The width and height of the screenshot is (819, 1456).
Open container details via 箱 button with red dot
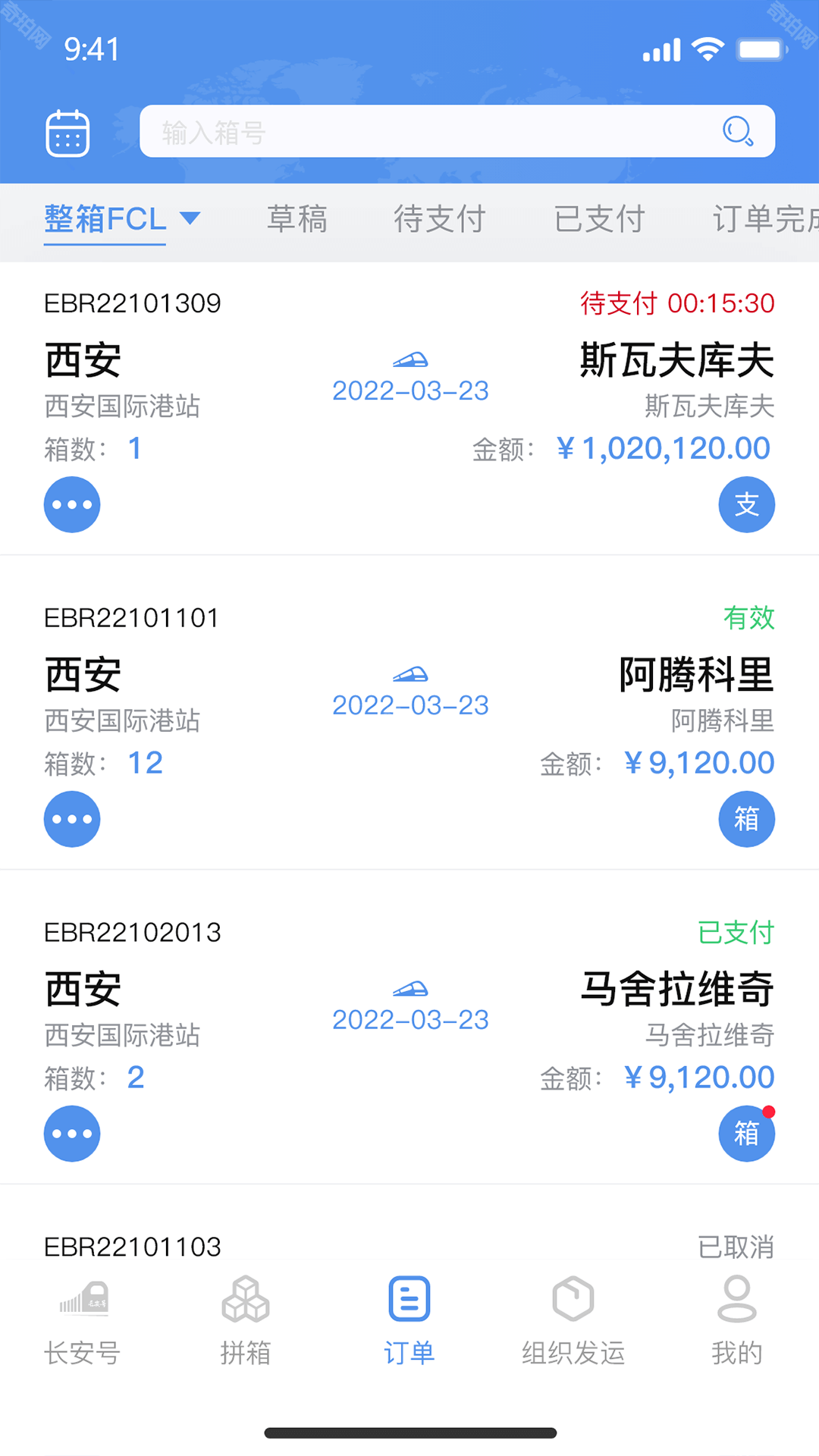click(746, 1133)
